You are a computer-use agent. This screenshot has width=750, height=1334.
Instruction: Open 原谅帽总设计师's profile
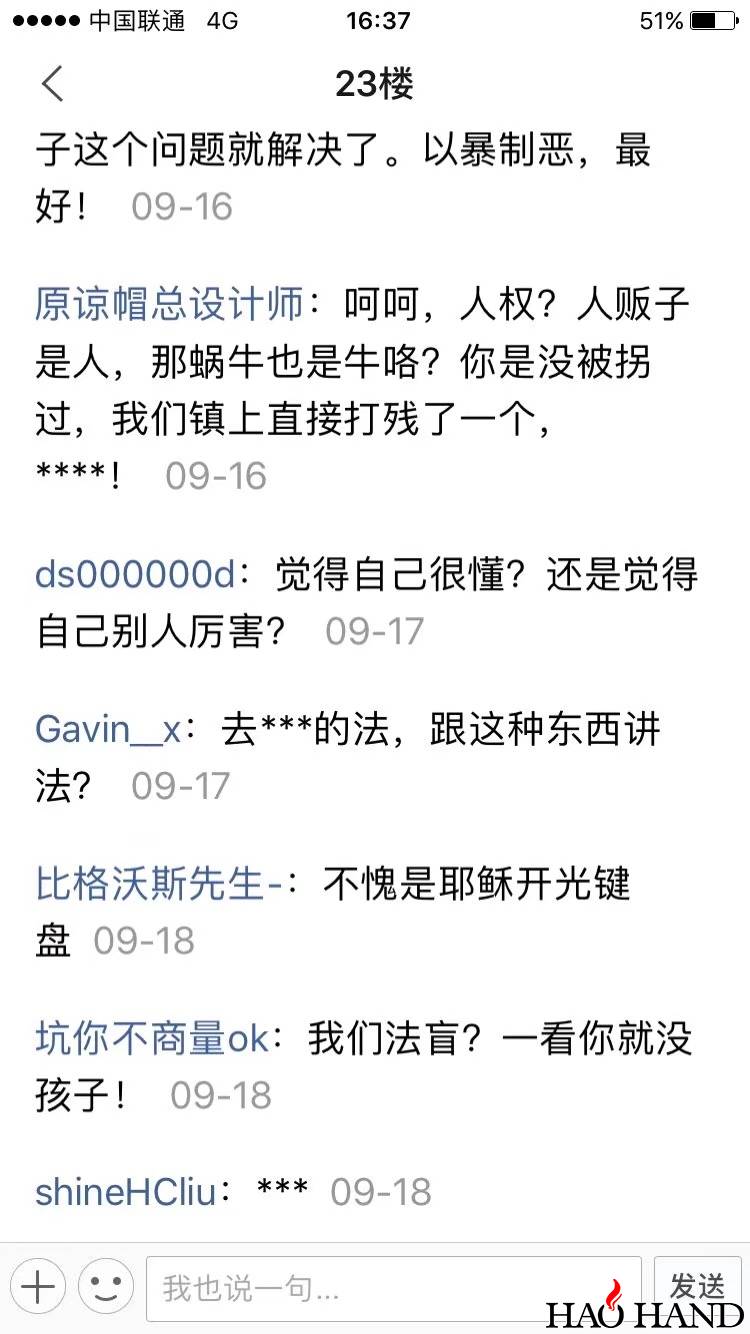pos(169,305)
